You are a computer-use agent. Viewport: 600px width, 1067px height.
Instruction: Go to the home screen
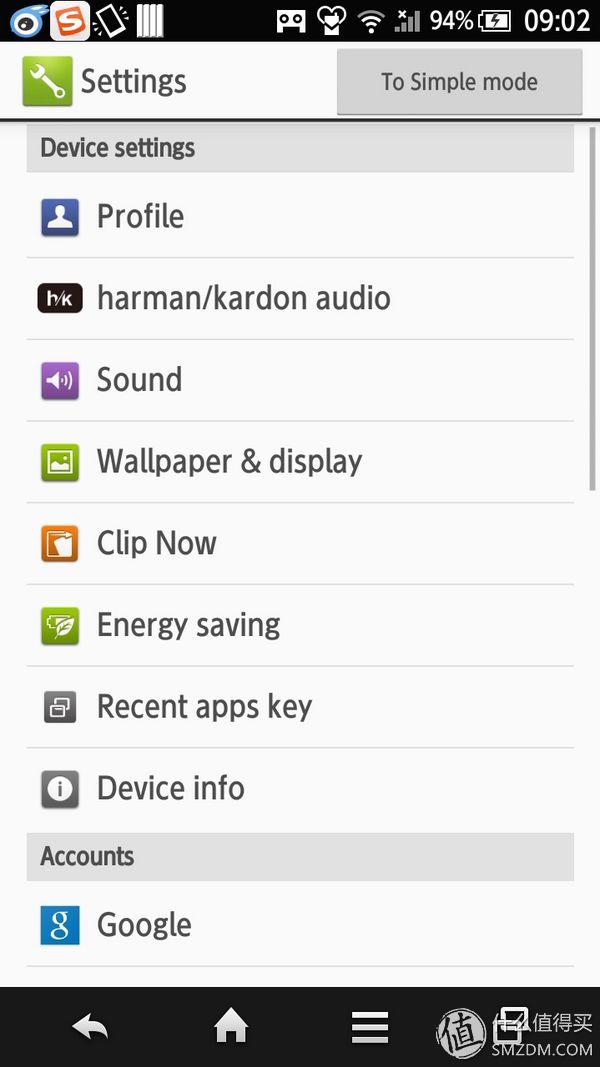[x=231, y=1026]
